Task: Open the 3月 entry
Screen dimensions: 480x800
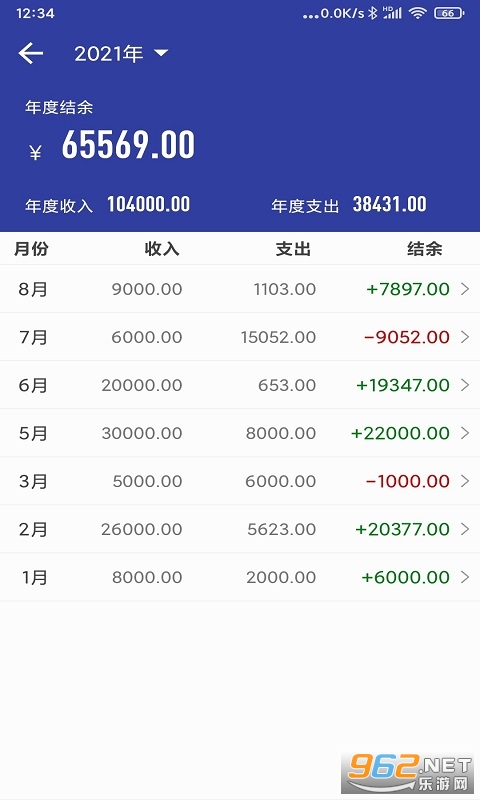Action: coord(240,481)
